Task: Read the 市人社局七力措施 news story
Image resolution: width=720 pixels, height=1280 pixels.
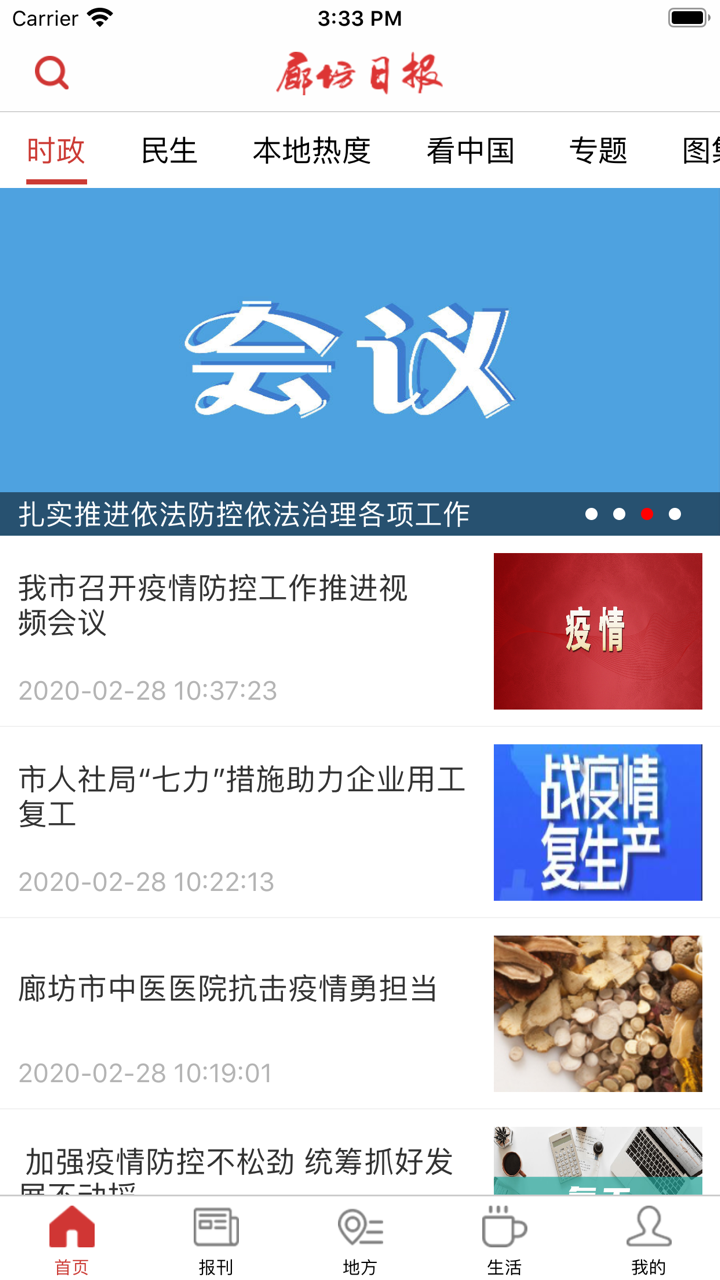Action: tap(240, 806)
